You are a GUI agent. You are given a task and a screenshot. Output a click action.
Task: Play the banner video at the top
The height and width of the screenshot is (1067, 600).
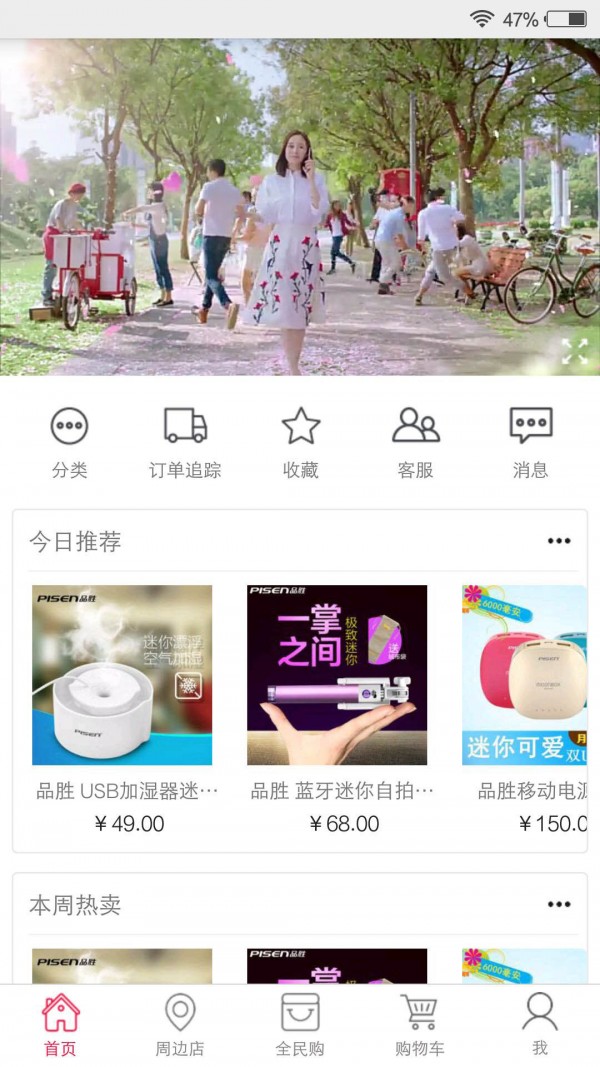300,207
